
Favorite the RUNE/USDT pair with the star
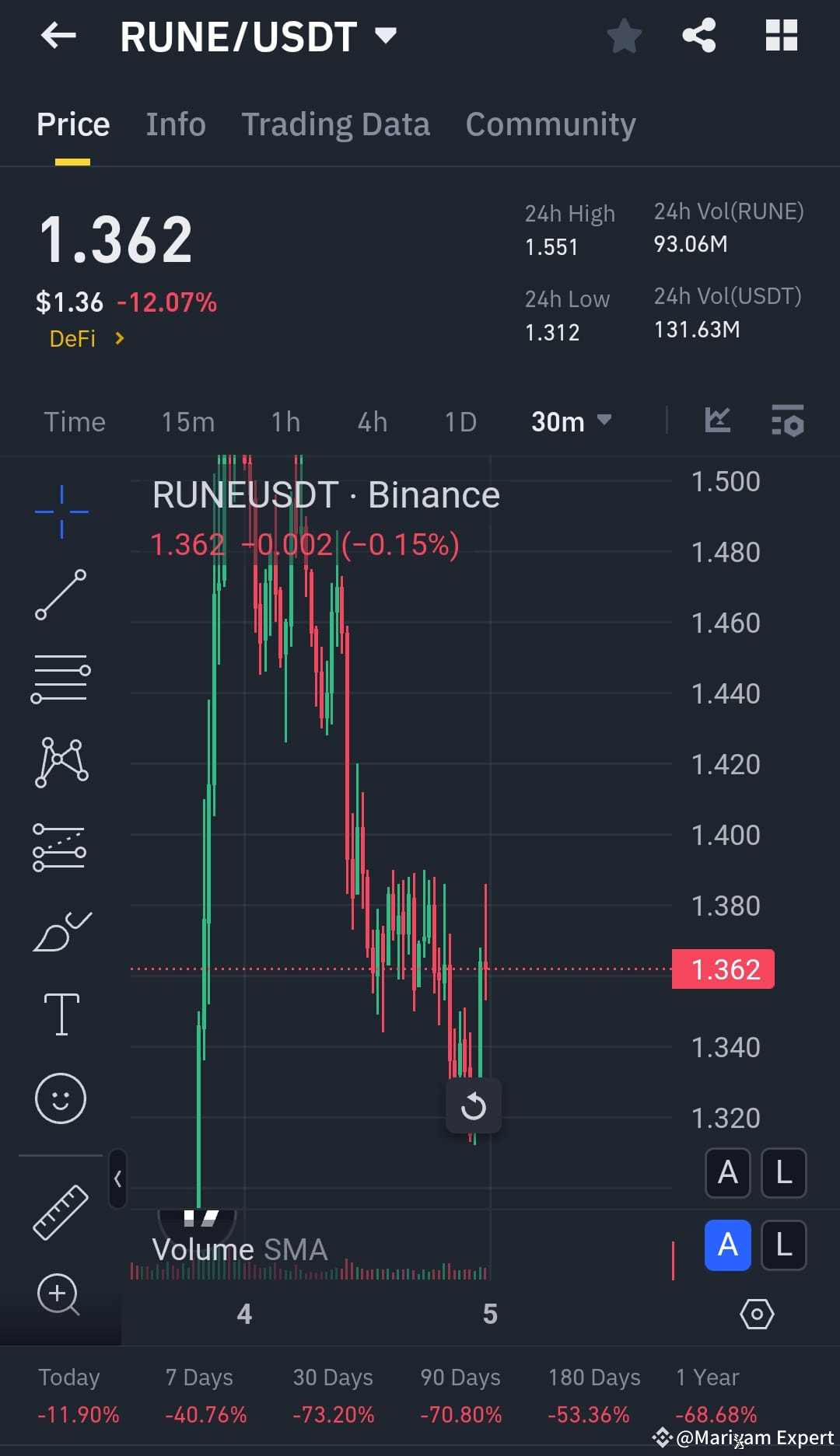pos(624,35)
